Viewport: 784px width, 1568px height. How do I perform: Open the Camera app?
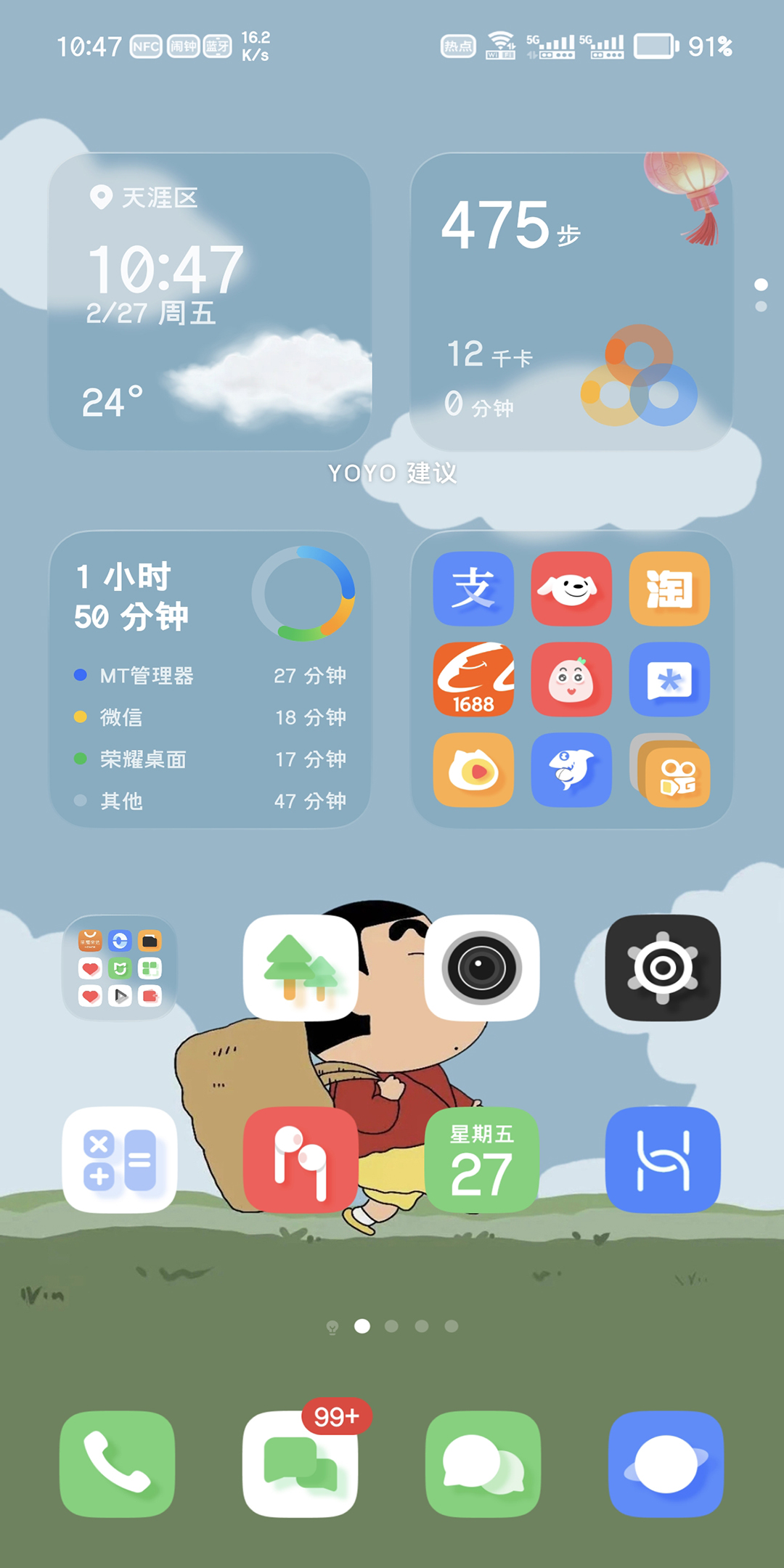tap(481, 968)
